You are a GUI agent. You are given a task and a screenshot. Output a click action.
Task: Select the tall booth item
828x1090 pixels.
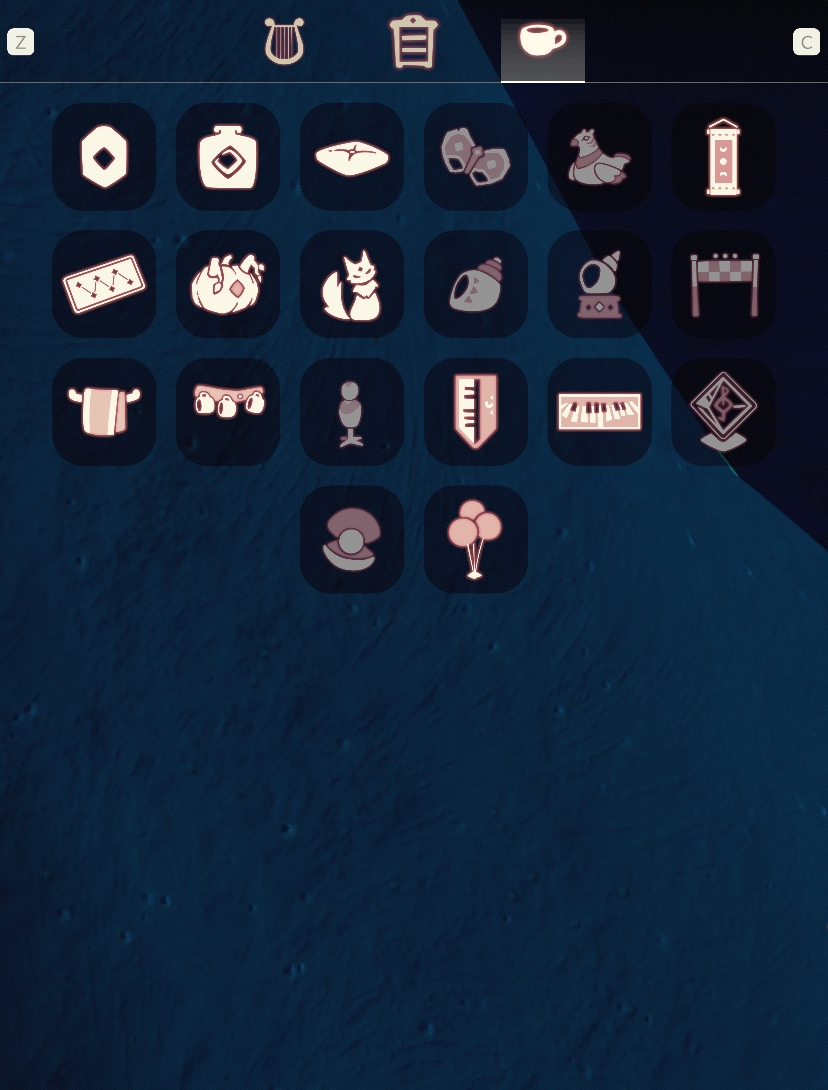(x=723, y=157)
